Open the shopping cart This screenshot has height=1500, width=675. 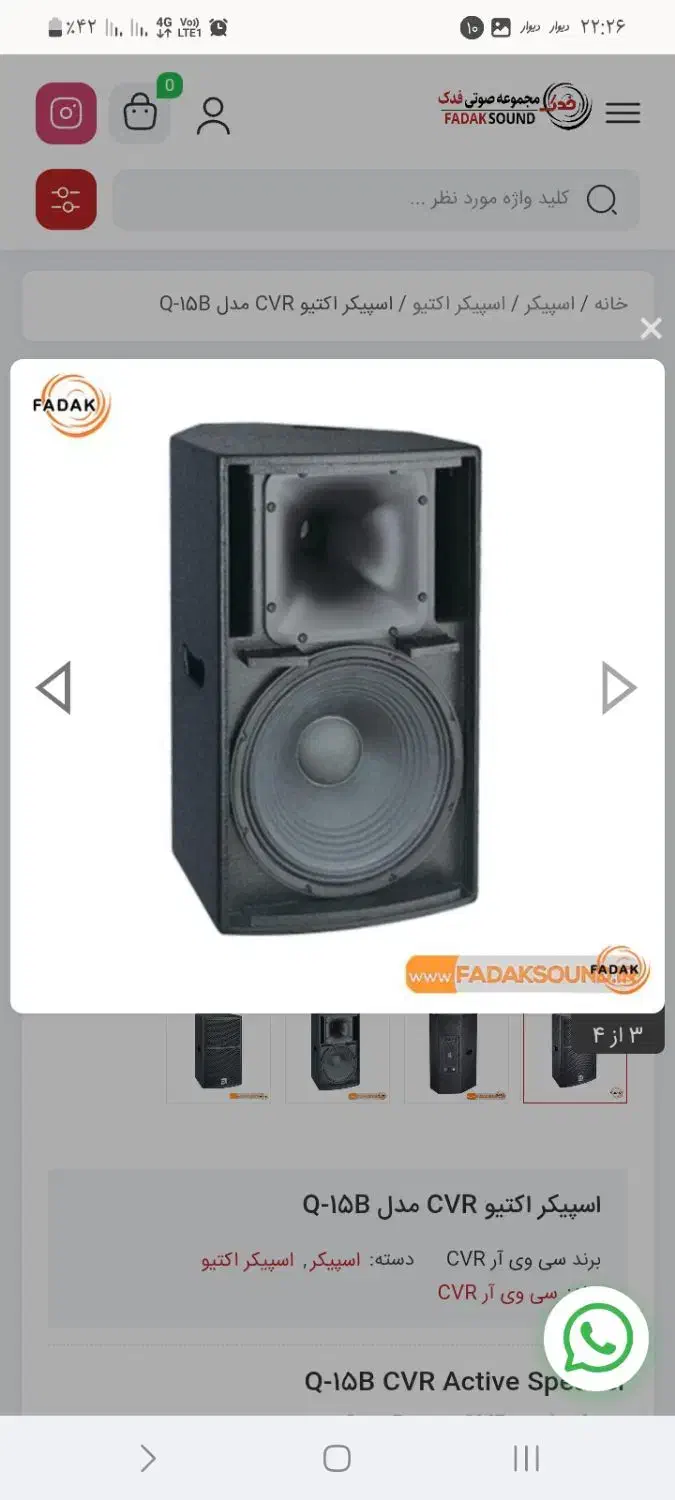tap(140, 113)
